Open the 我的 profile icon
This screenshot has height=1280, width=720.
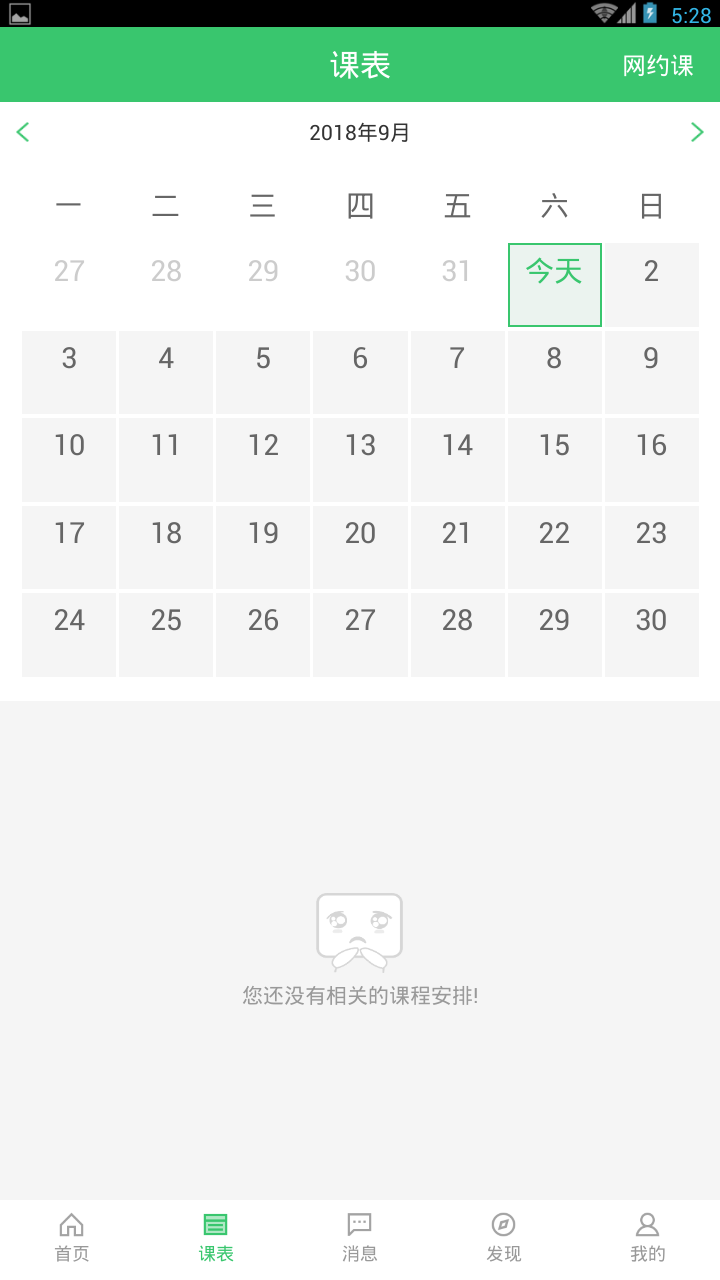(647, 1234)
